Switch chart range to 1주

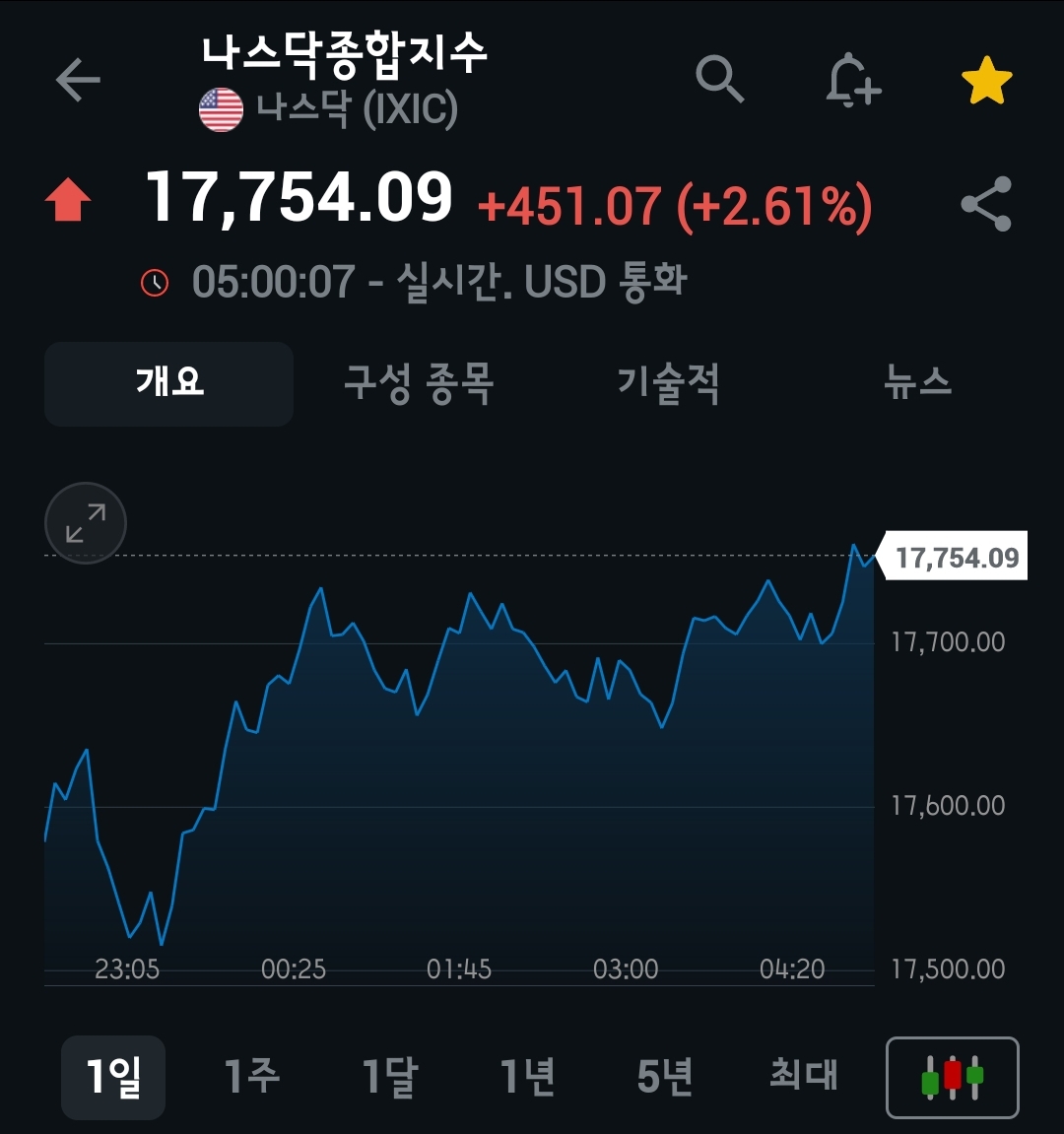click(x=251, y=1076)
